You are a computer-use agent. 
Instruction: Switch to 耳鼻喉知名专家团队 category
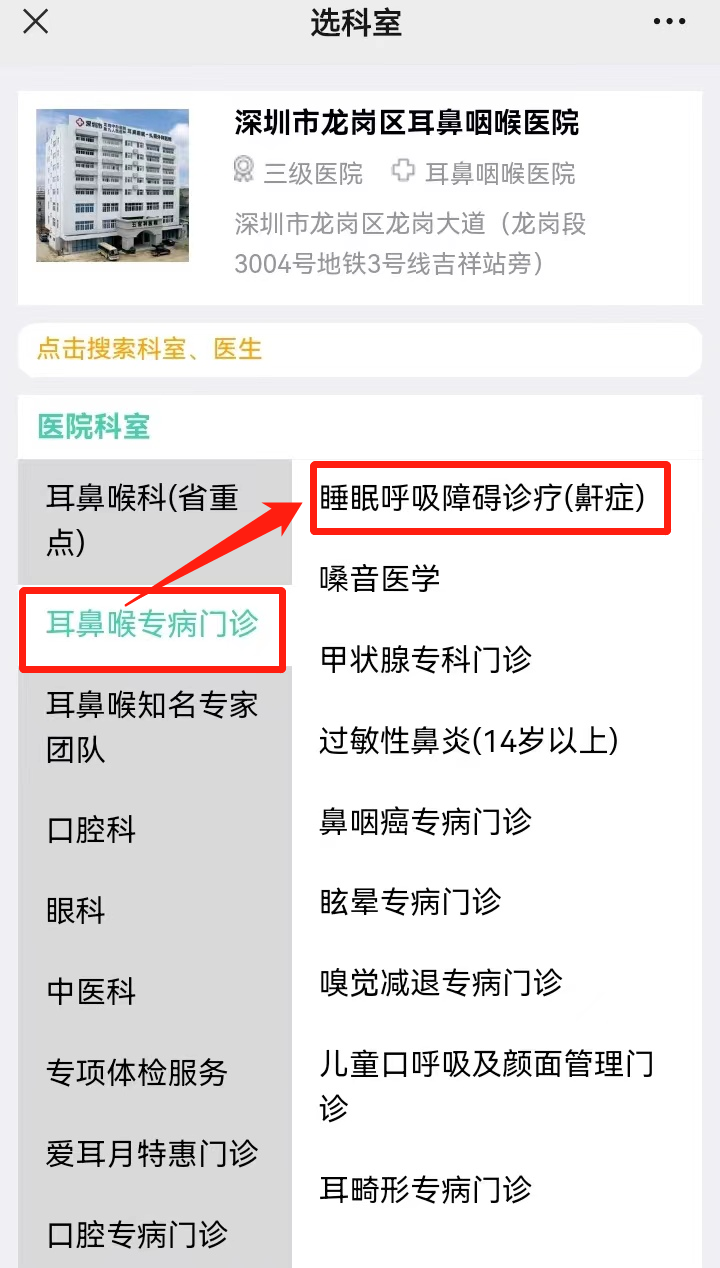[x=154, y=727]
